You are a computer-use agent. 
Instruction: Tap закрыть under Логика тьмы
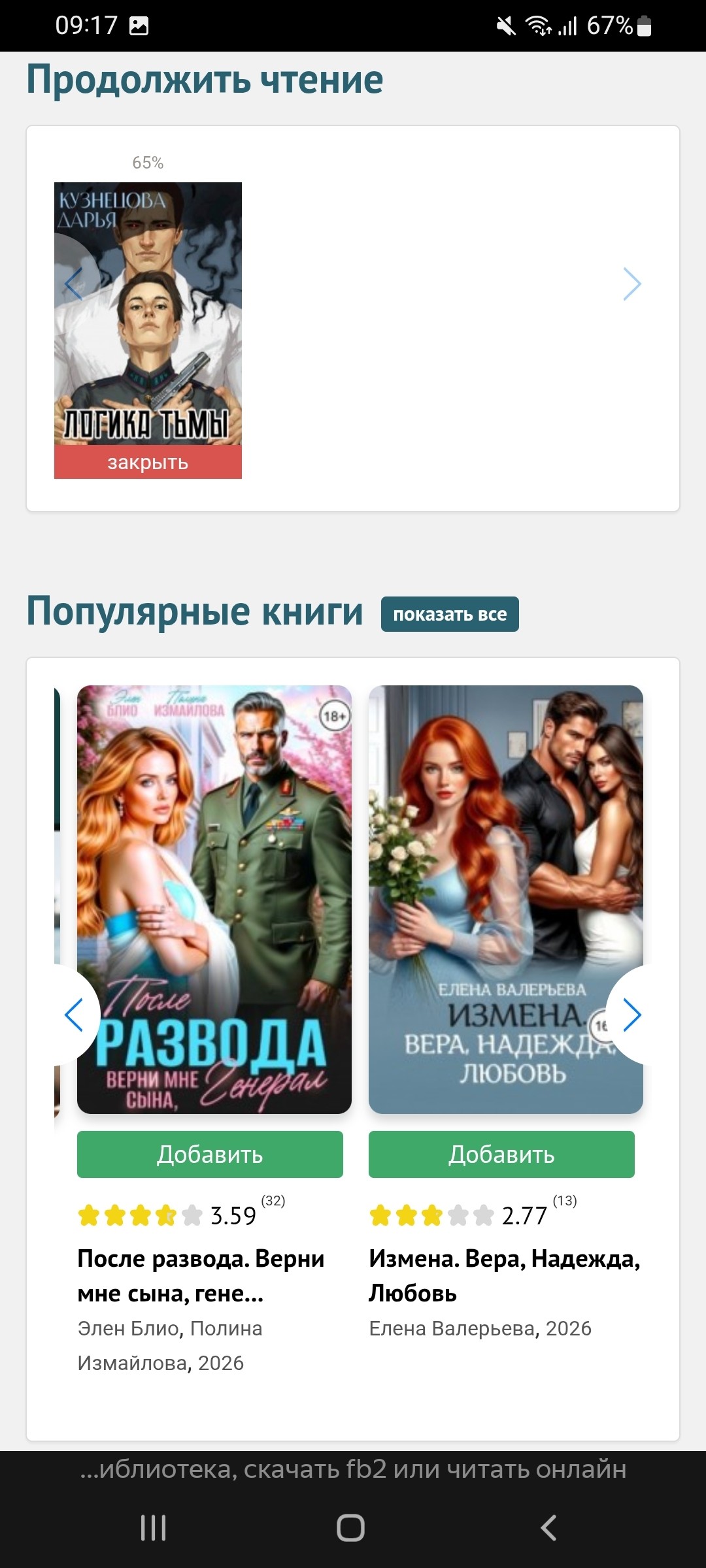point(148,463)
